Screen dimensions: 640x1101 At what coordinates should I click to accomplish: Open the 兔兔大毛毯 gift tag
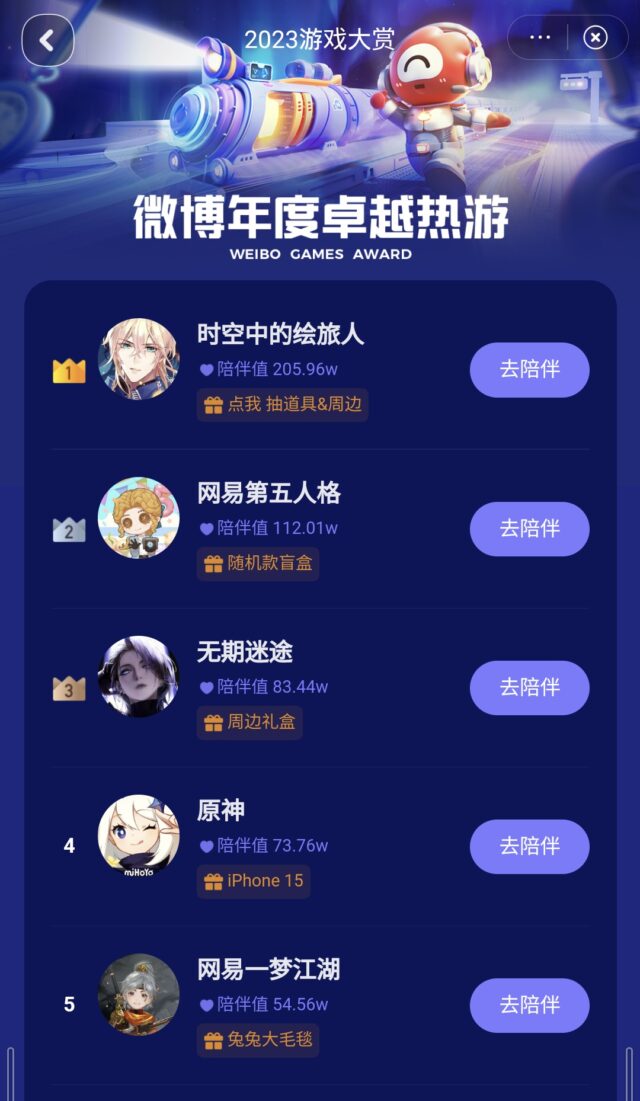[x=258, y=1040]
